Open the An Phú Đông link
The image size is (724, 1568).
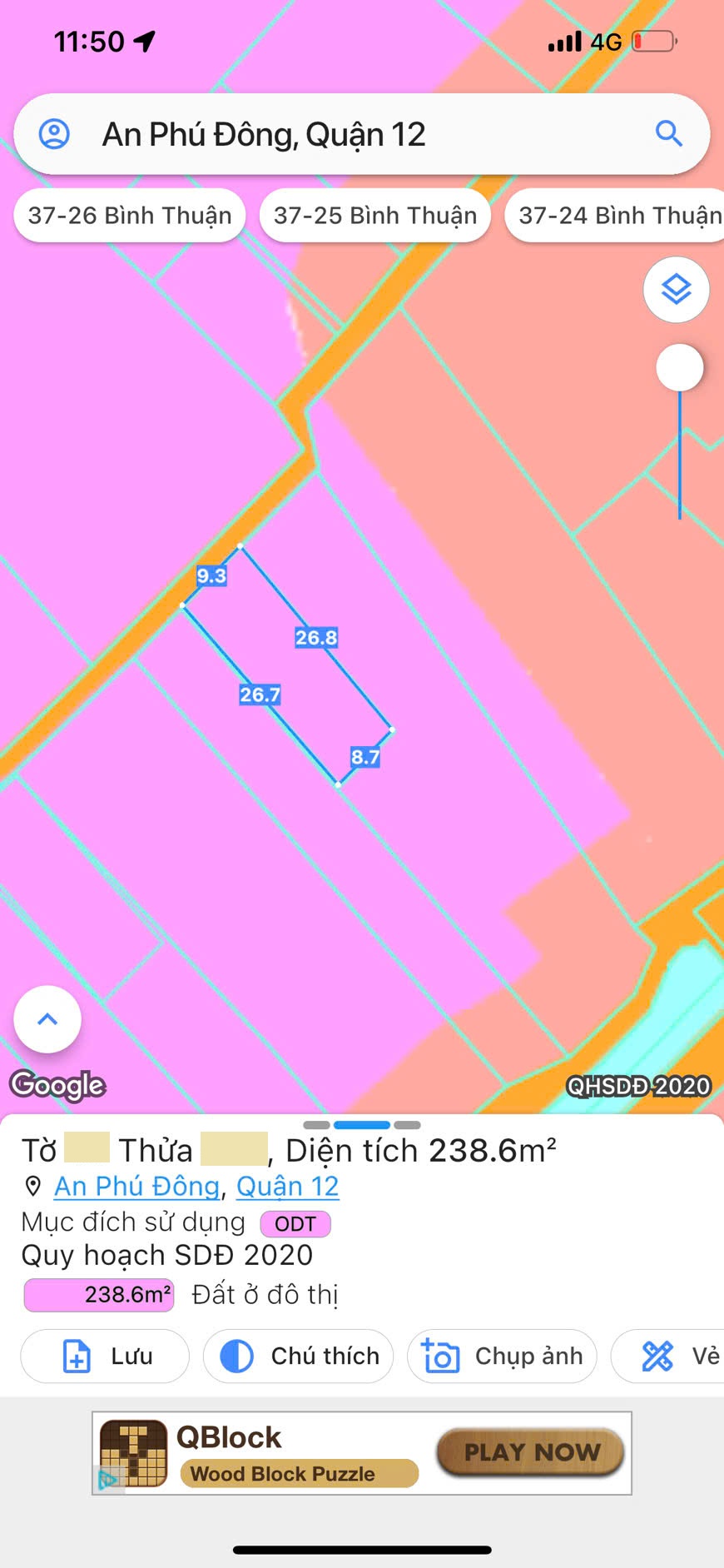(137, 1186)
